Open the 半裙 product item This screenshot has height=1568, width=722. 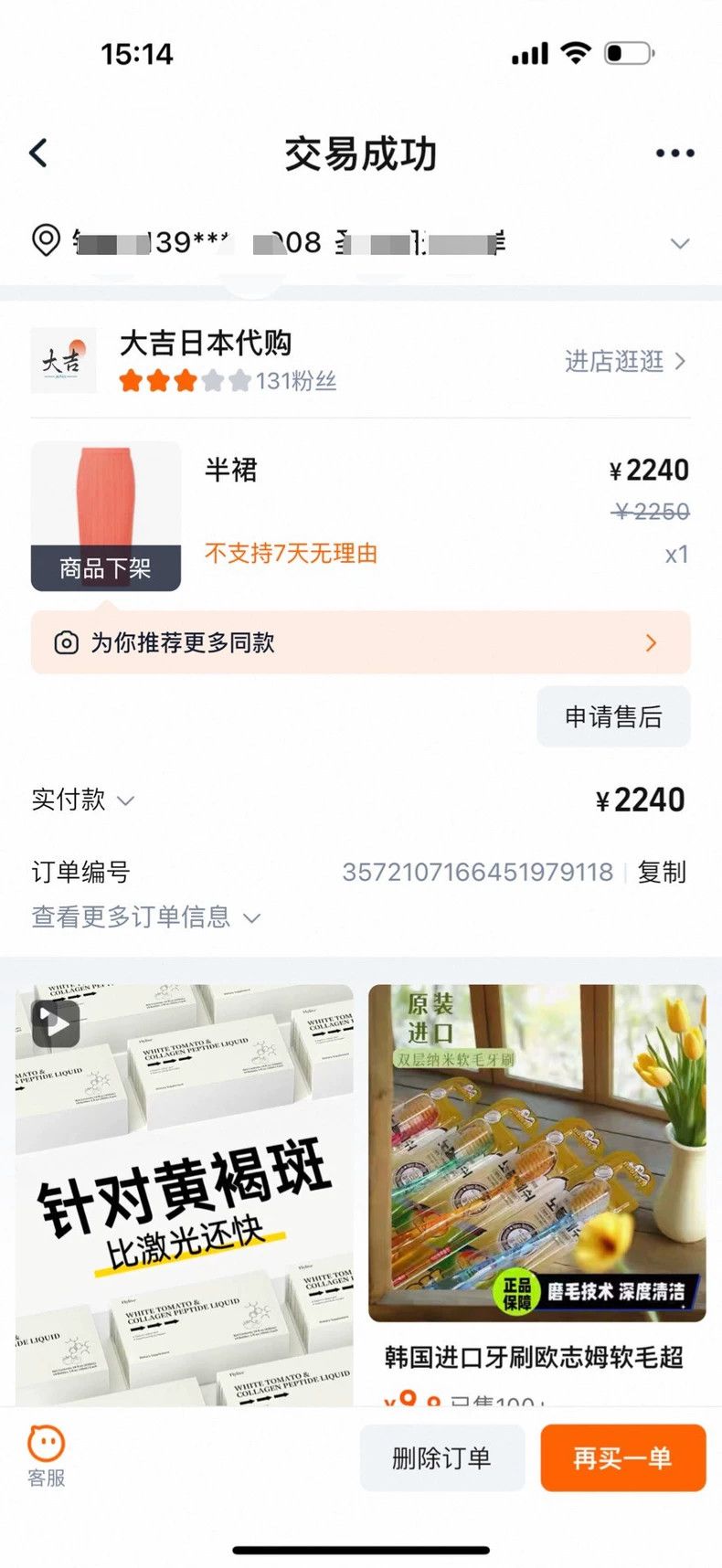click(x=361, y=515)
